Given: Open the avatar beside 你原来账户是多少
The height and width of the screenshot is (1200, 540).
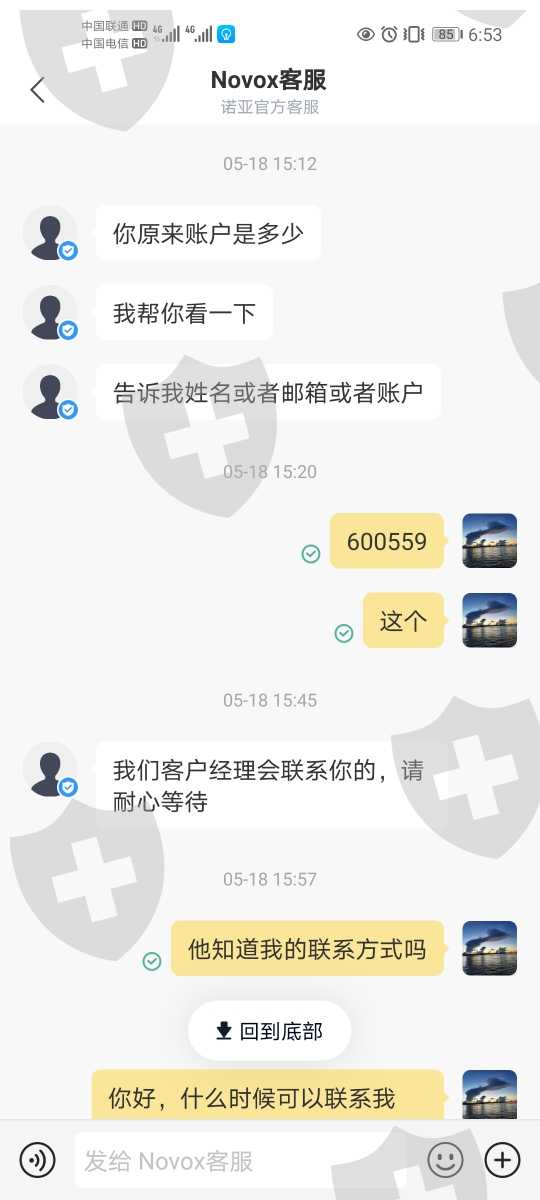Looking at the screenshot, I should (x=50, y=233).
